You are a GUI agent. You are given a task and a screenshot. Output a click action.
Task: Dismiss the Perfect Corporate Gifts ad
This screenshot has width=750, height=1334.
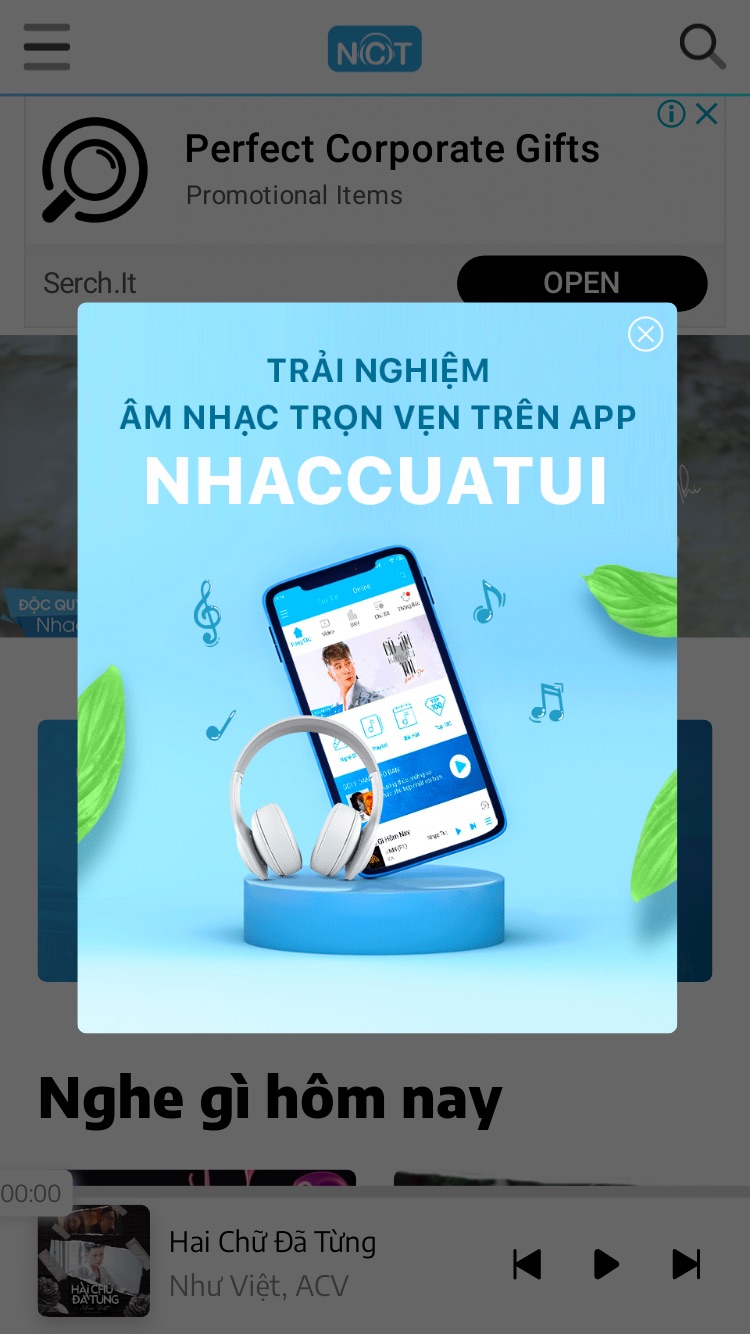707,114
